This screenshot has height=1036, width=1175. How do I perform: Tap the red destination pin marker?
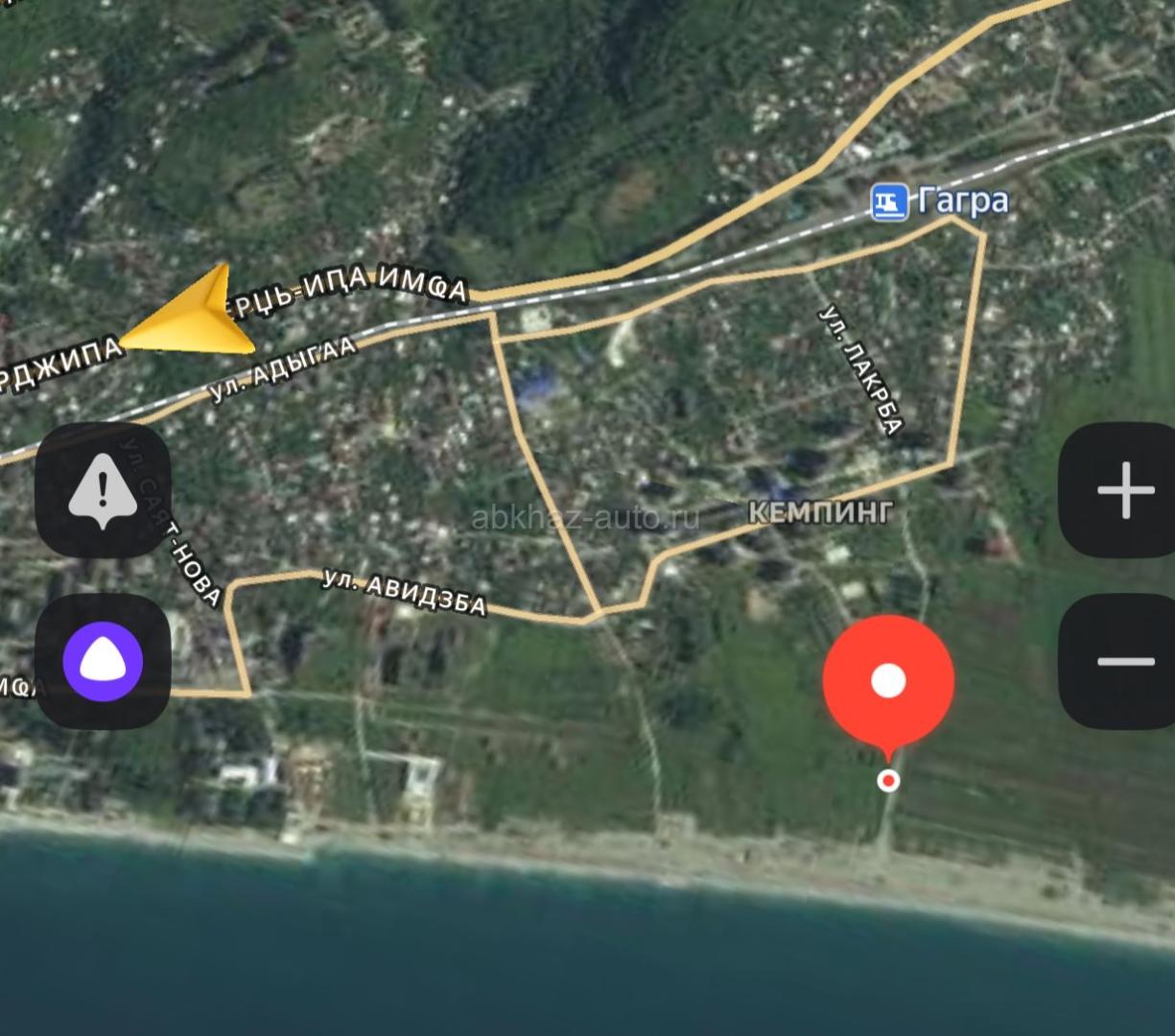pos(888,681)
